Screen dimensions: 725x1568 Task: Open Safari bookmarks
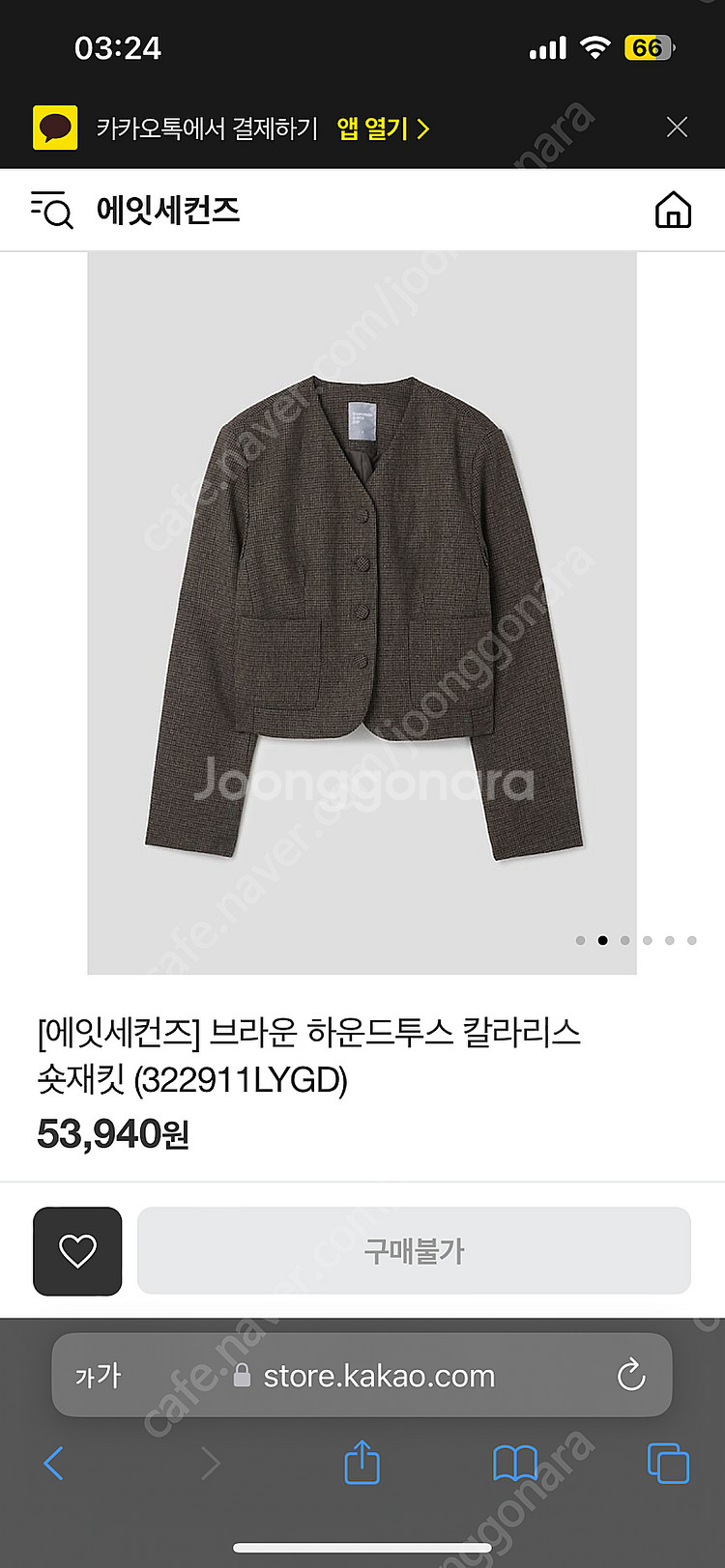click(x=514, y=1463)
